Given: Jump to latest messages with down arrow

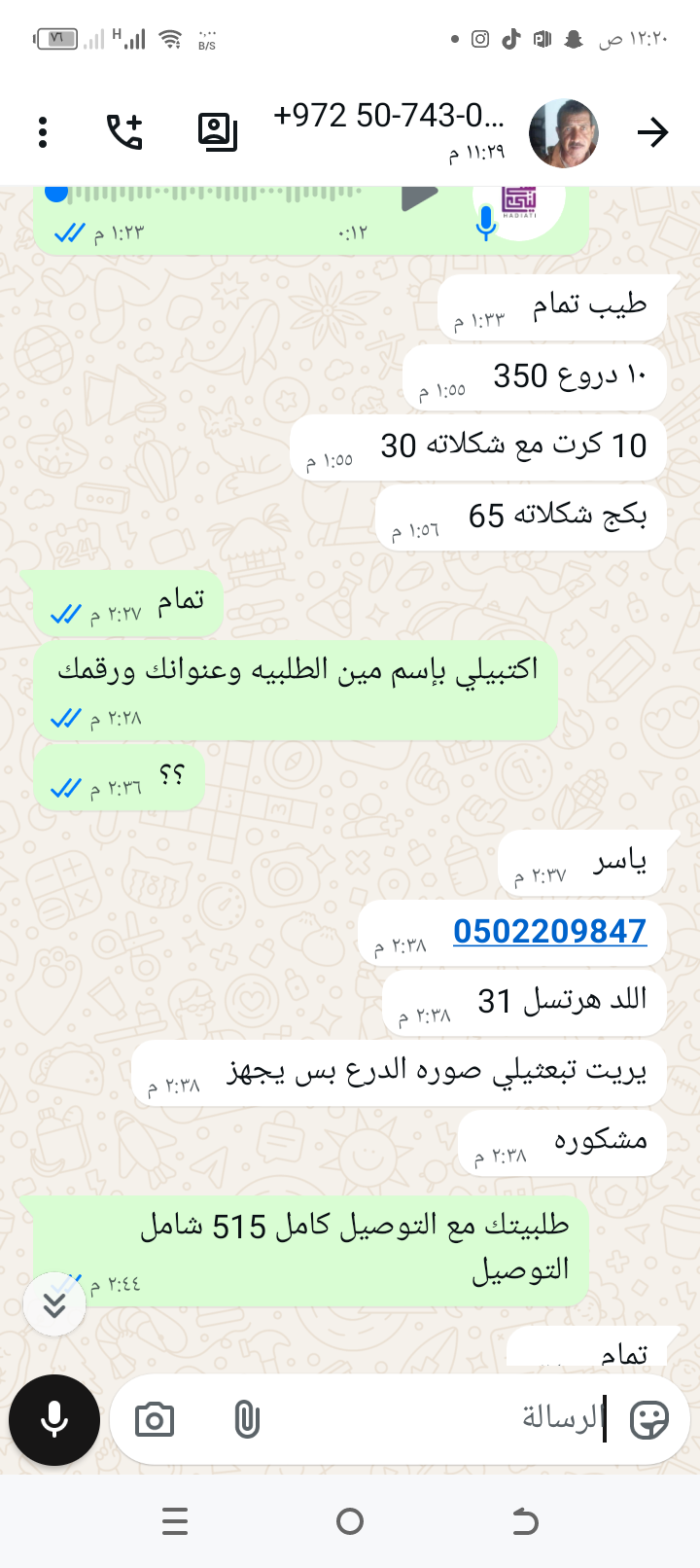Looking at the screenshot, I should (54, 1304).
